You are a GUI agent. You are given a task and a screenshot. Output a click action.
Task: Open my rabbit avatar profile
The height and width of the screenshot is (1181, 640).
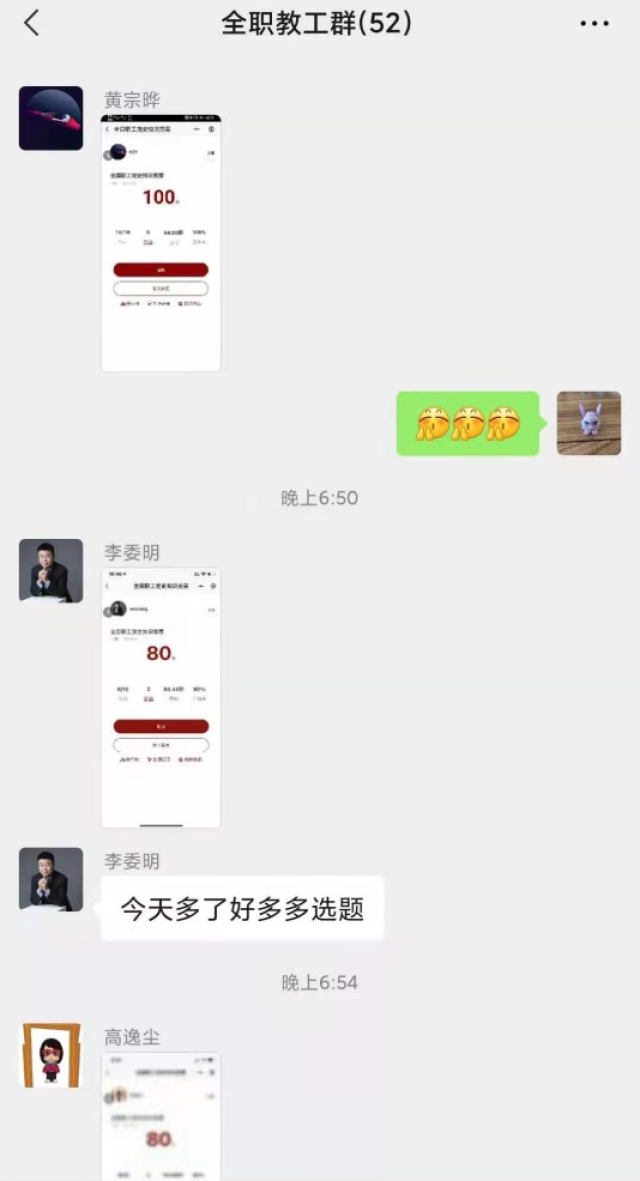point(588,423)
